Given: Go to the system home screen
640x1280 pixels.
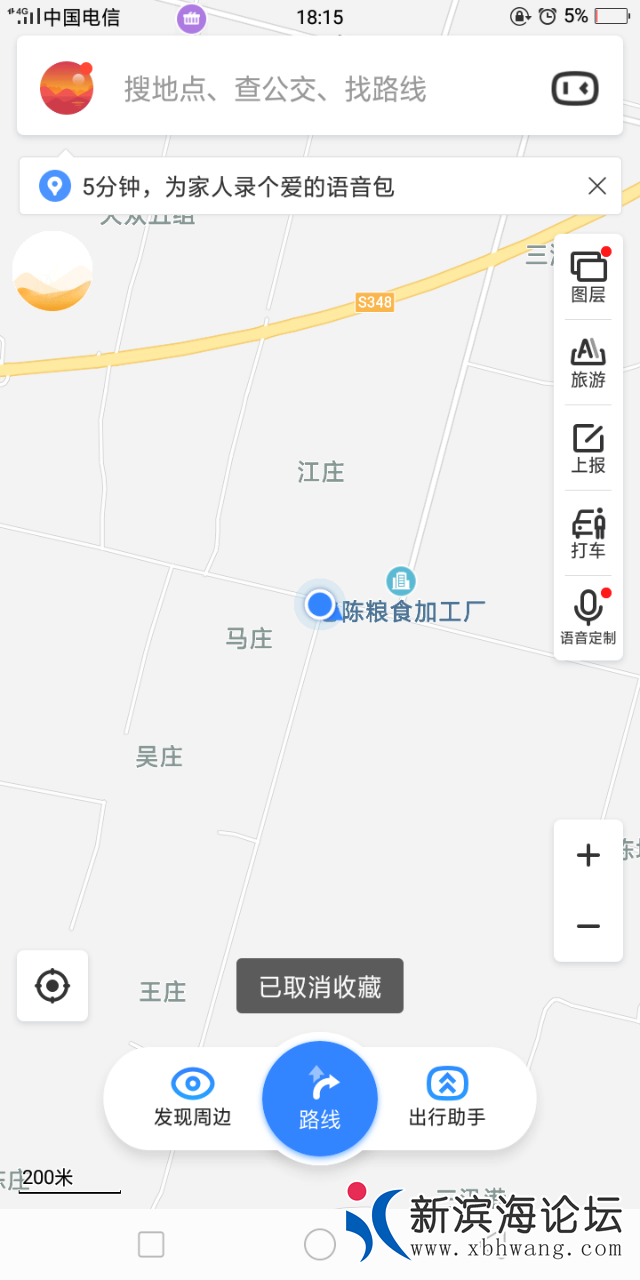Looking at the screenshot, I should pos(320,1244).
